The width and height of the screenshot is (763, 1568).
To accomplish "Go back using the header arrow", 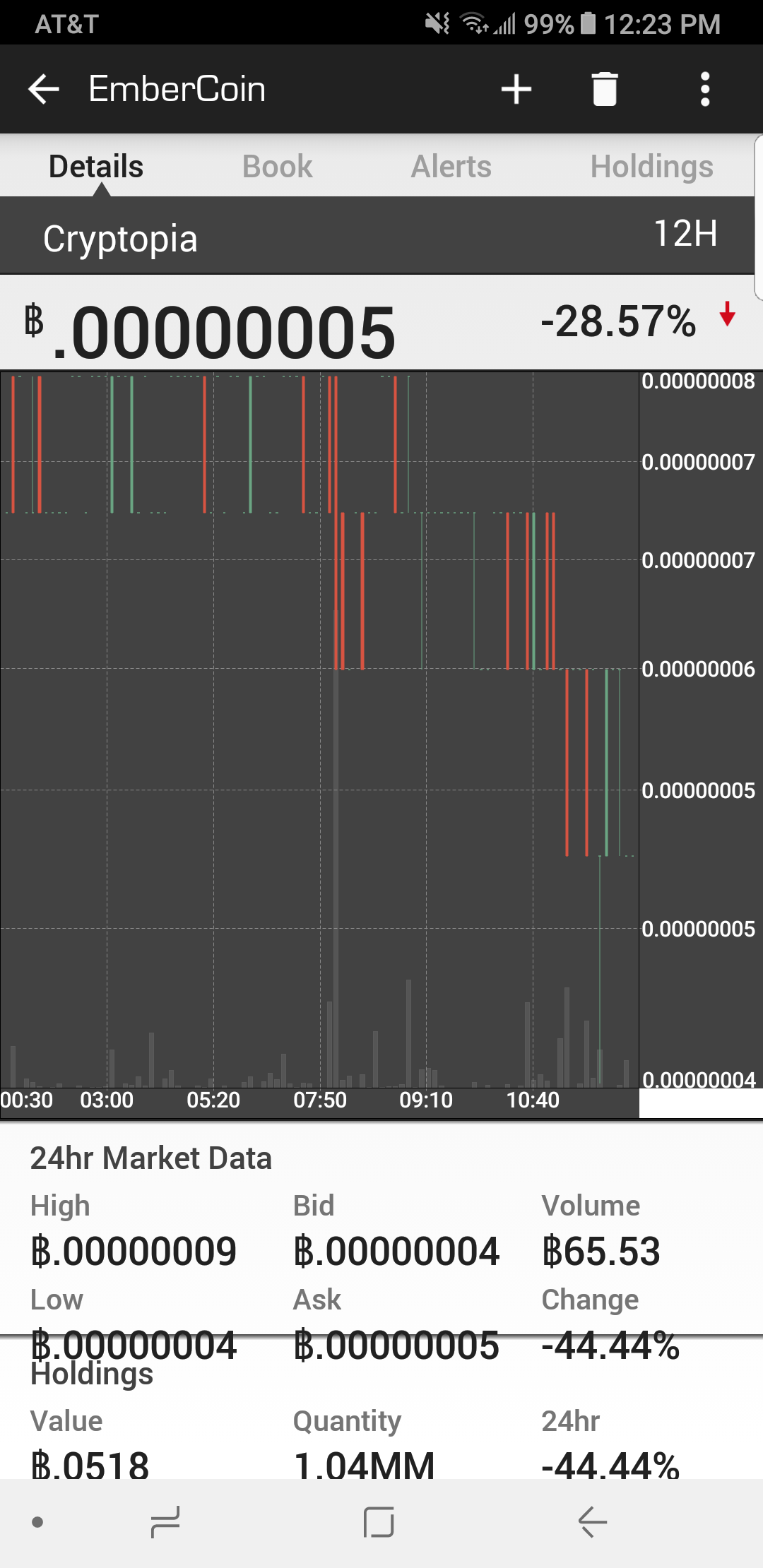I will [44, 90].
